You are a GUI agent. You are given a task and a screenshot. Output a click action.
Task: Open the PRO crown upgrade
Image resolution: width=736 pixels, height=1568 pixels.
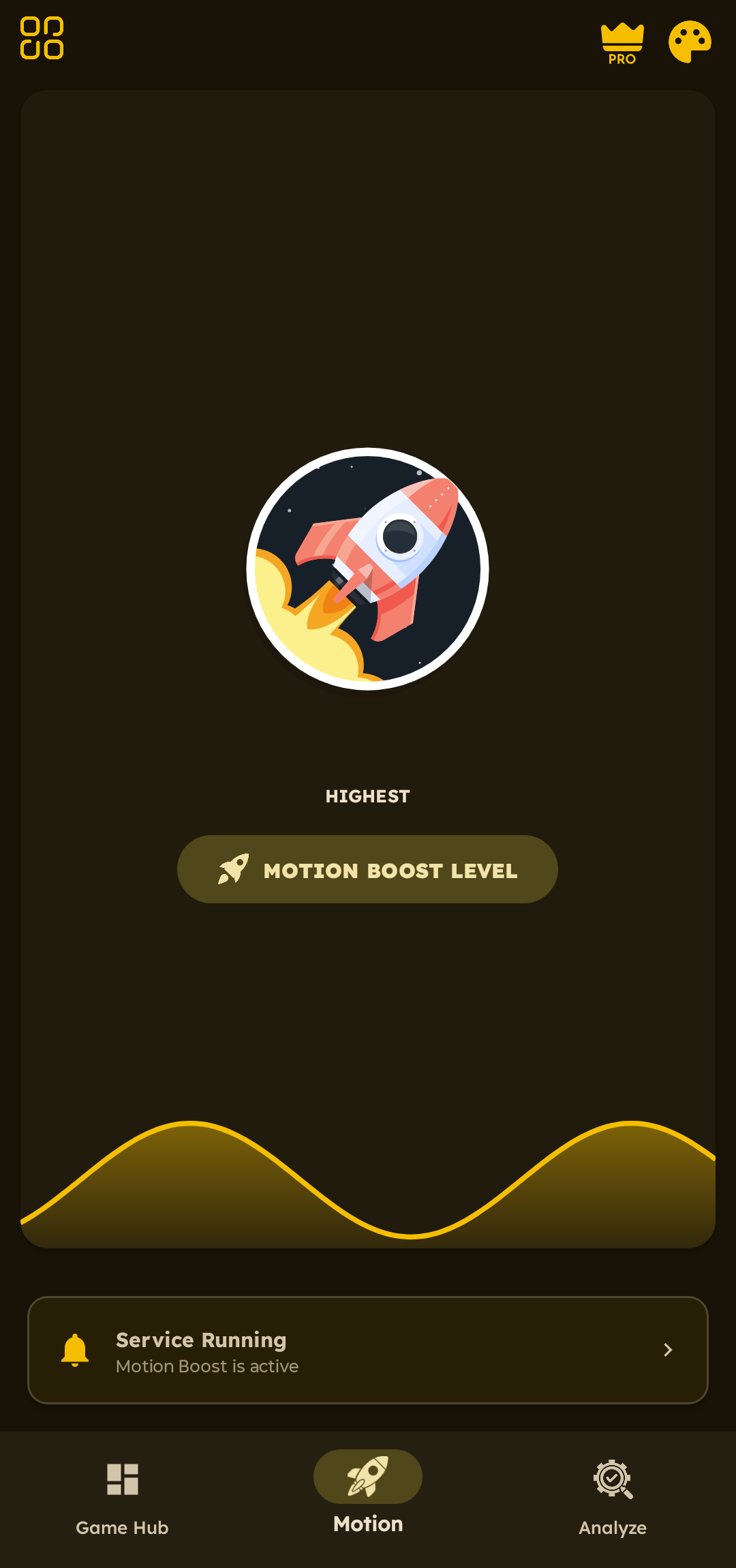[x=622, y=44]
